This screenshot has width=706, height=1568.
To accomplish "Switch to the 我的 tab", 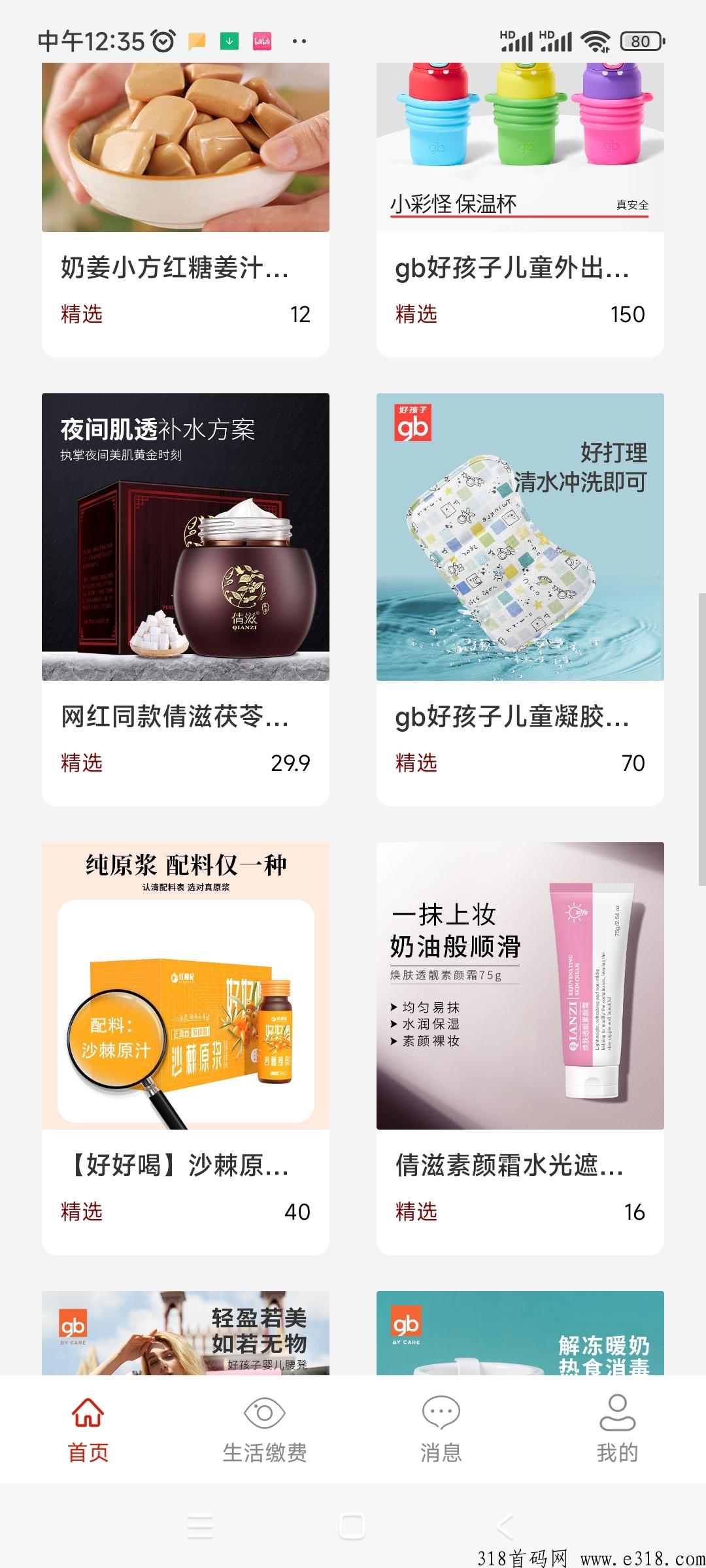I will point(618,1428).
